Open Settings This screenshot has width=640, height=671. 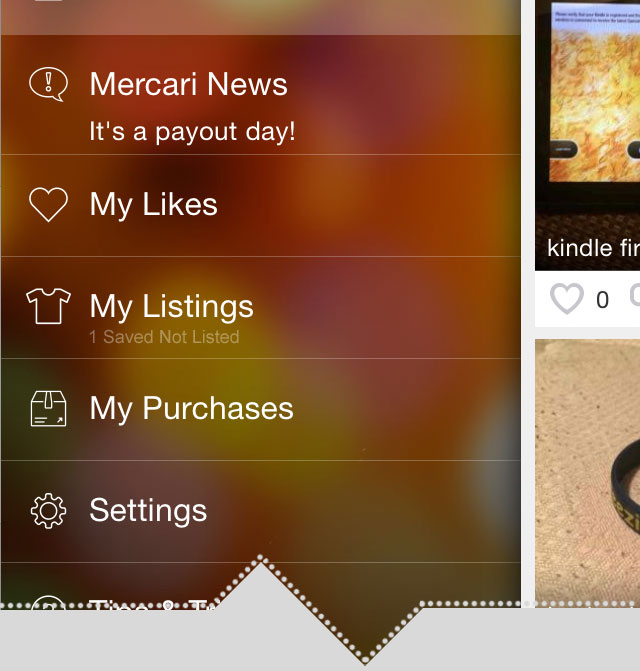pyautogui.click(x=148, y=511)
